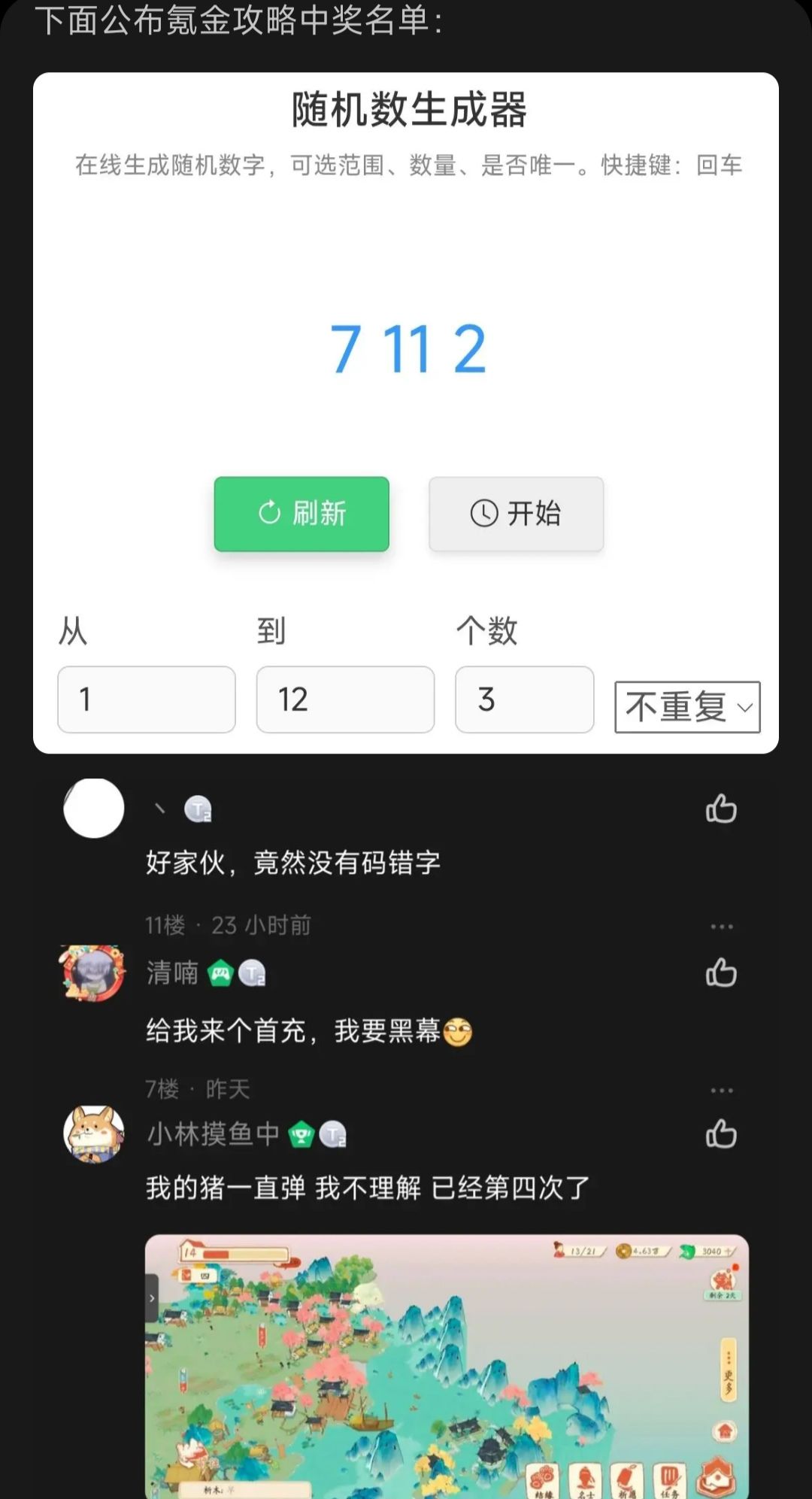The height and width of the screenshot is (1499, 812).
Task: Click the 个数 input showing 3
Action: point(524,699)
